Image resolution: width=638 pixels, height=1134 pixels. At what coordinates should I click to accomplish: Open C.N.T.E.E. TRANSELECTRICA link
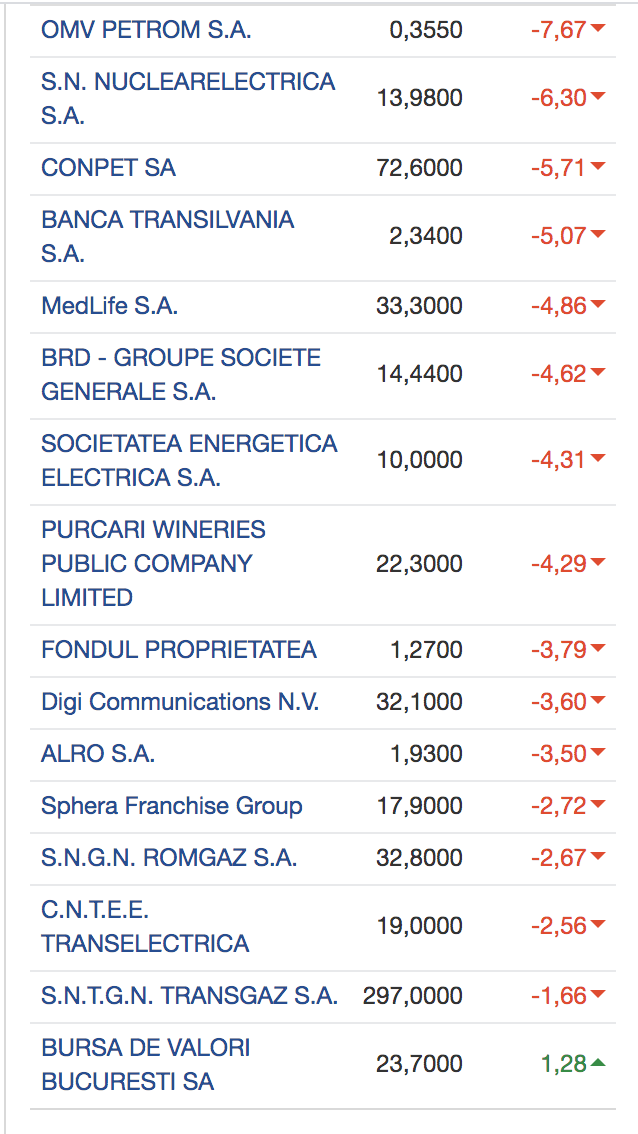click(145, 926)
